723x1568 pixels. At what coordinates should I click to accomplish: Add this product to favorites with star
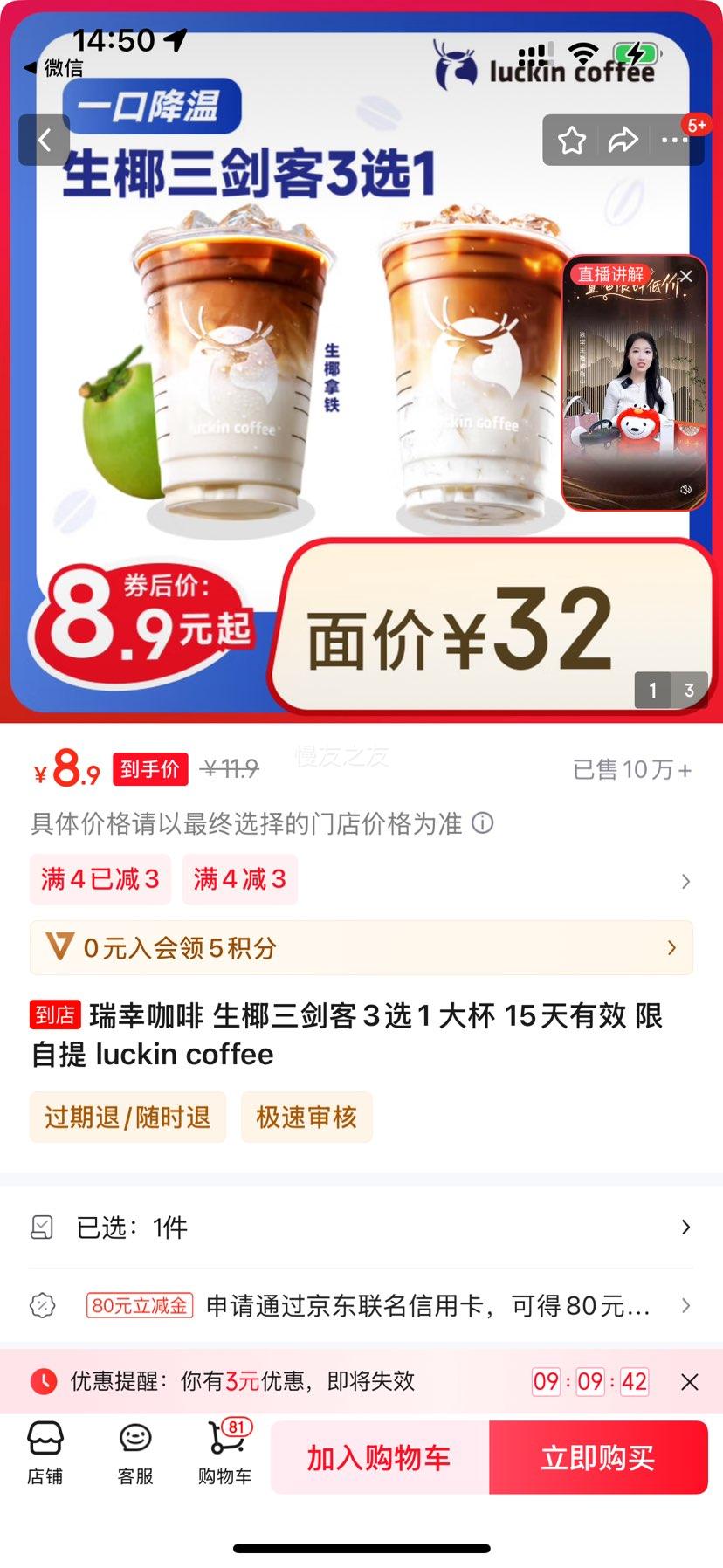pos(572,140)
